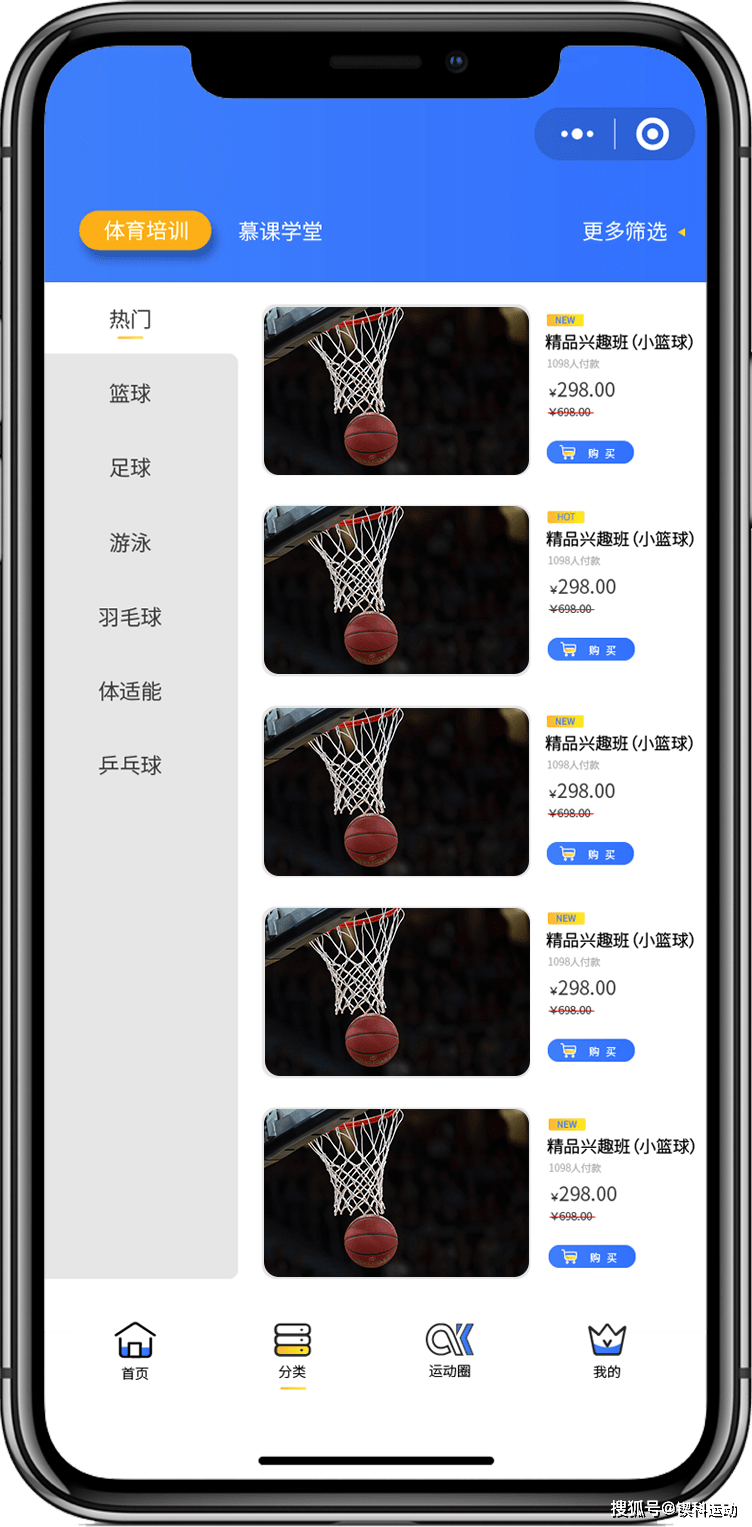Open the 乒乓球 category
This screenshot has width=752, height=1527.
130,766
